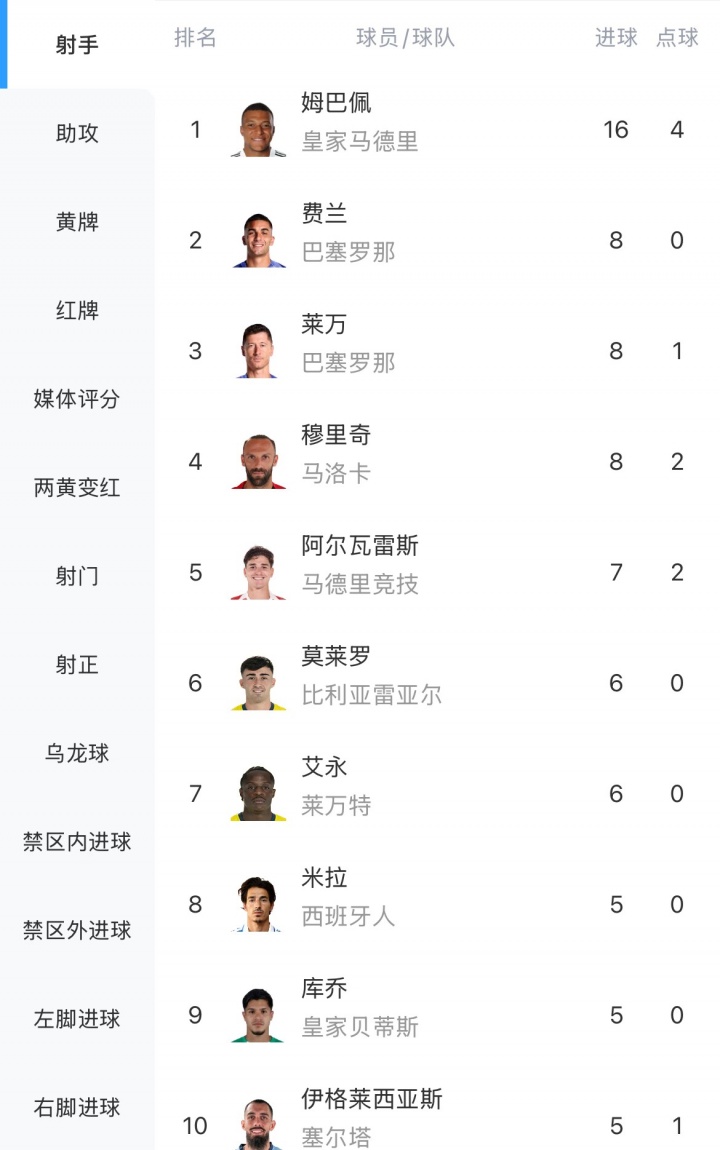View 右脚进球 rankings
Viewport: 720px width, 1150px height.
[x=77, y=1107]
